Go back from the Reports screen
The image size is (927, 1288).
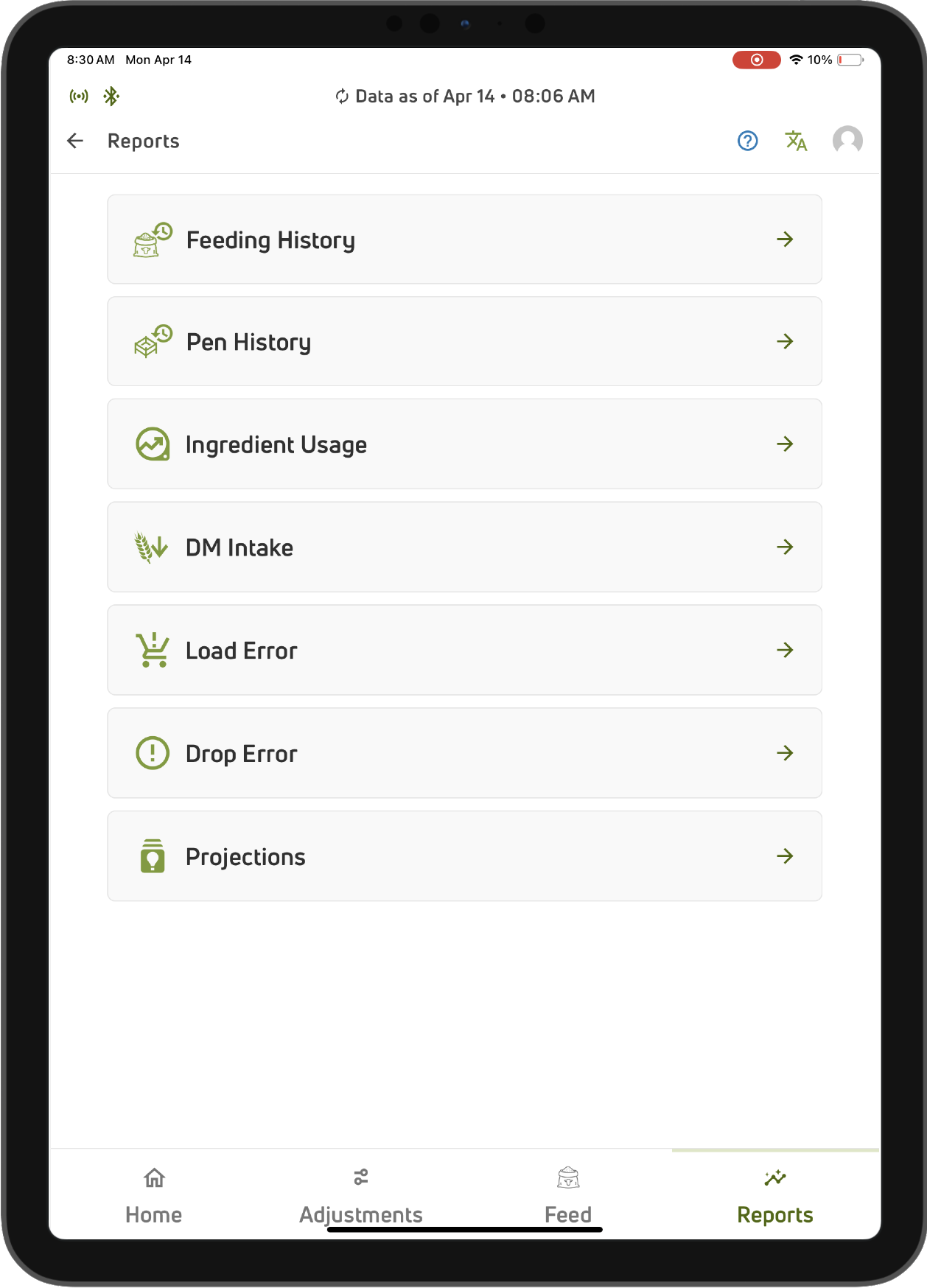[x=75, y=141]
